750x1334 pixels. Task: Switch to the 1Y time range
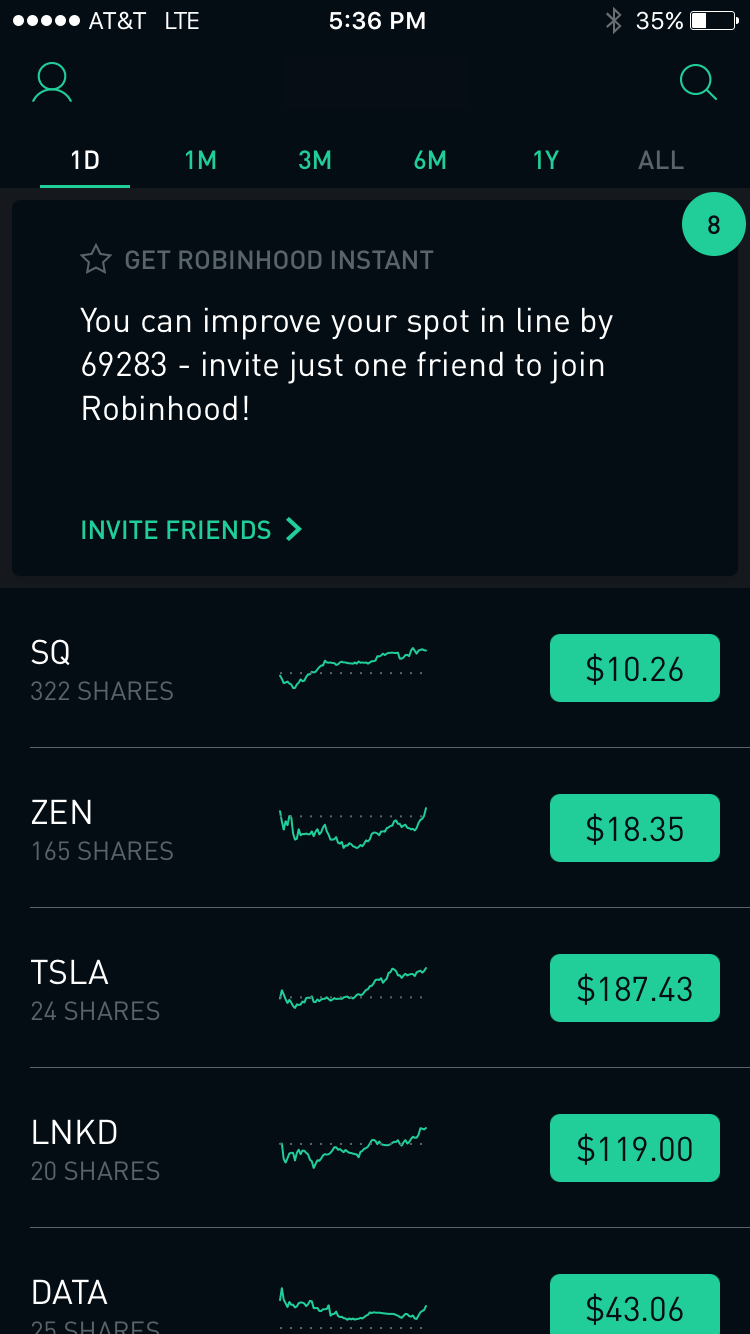click(545, 161)
